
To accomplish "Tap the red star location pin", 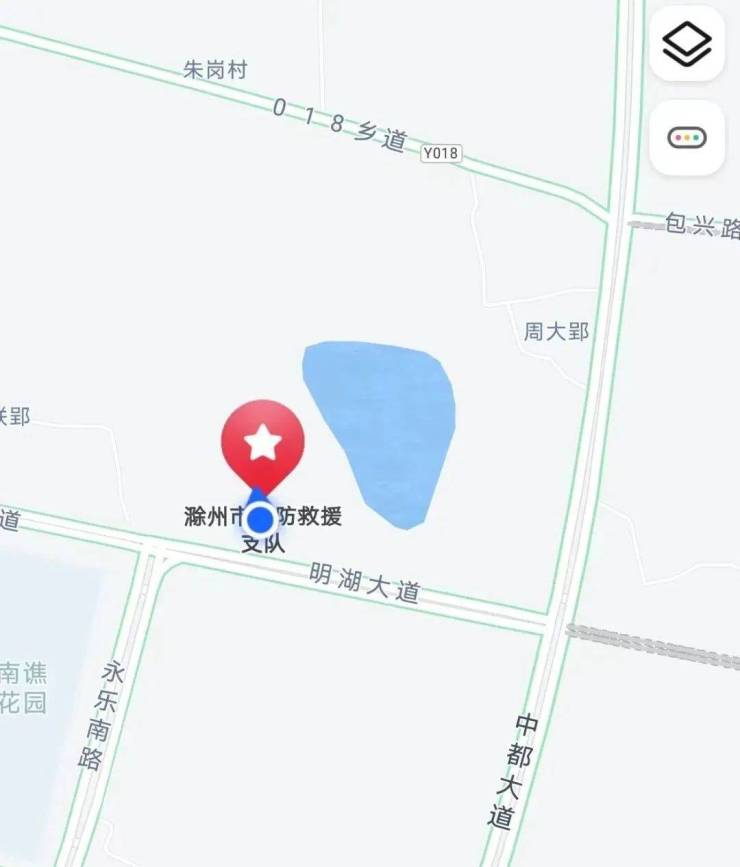I will (262, 443).
